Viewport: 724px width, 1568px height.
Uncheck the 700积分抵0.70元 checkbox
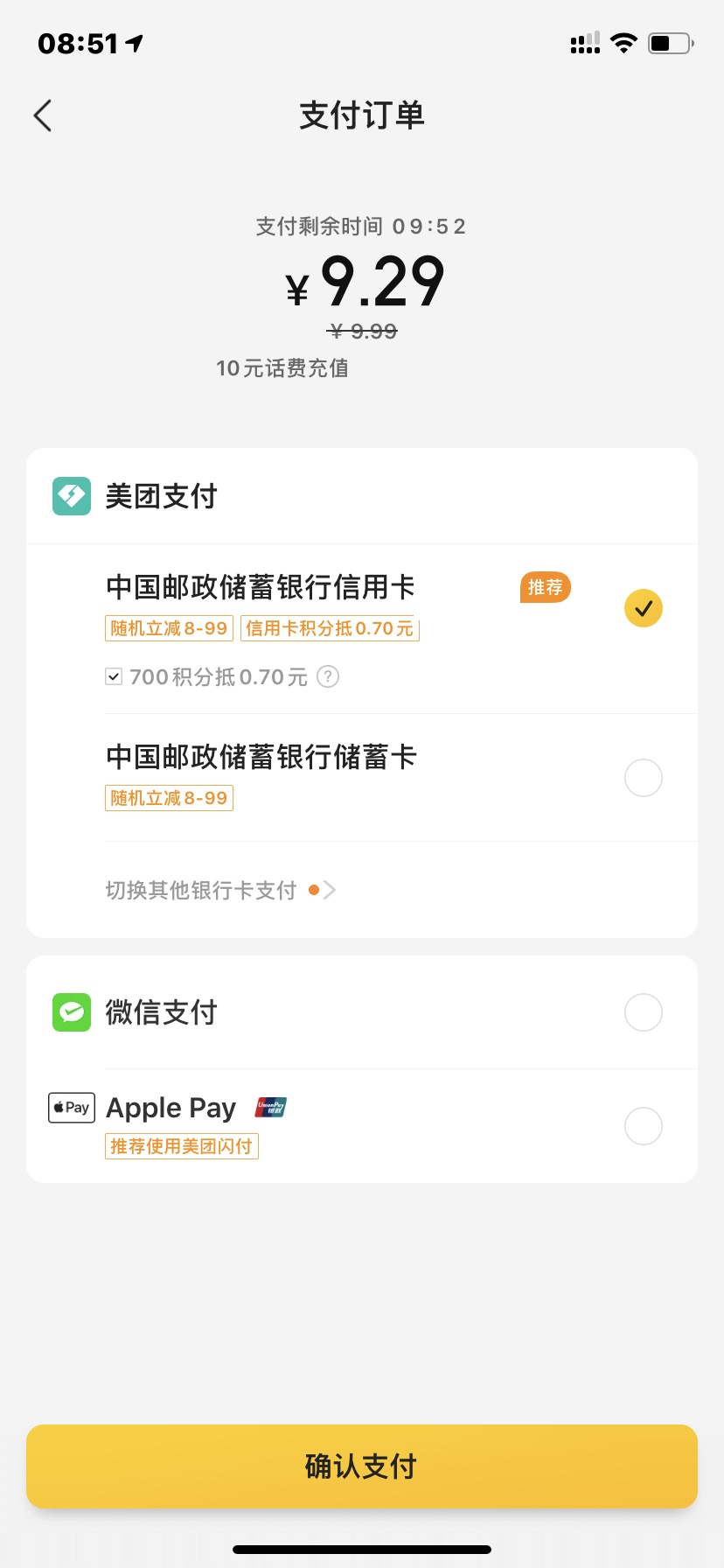click(114, 676)
